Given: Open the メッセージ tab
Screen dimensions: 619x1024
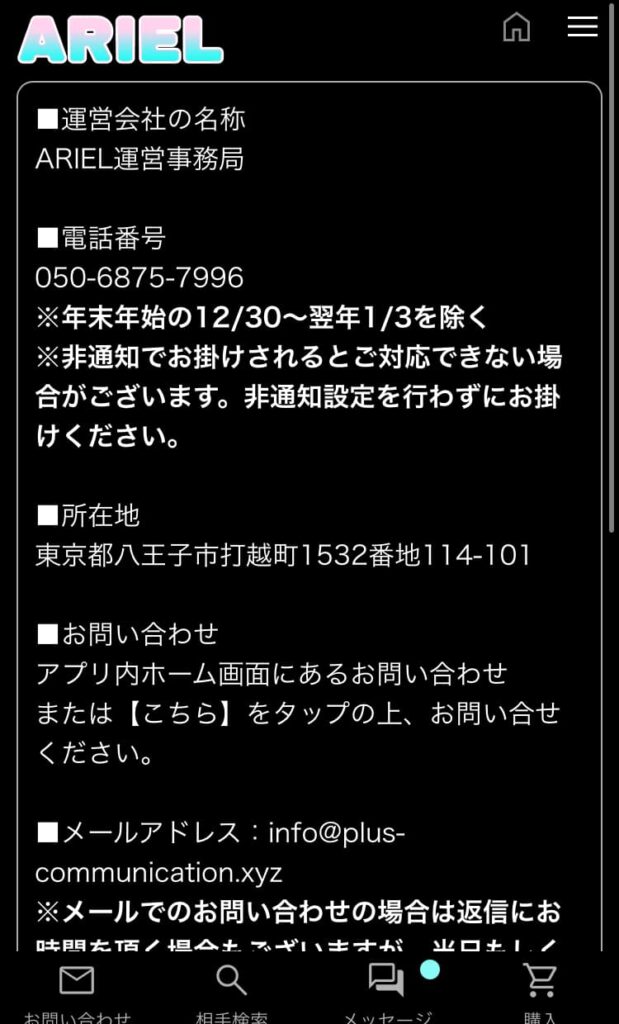Looking at the screenshot, I should tap(387, 990).
